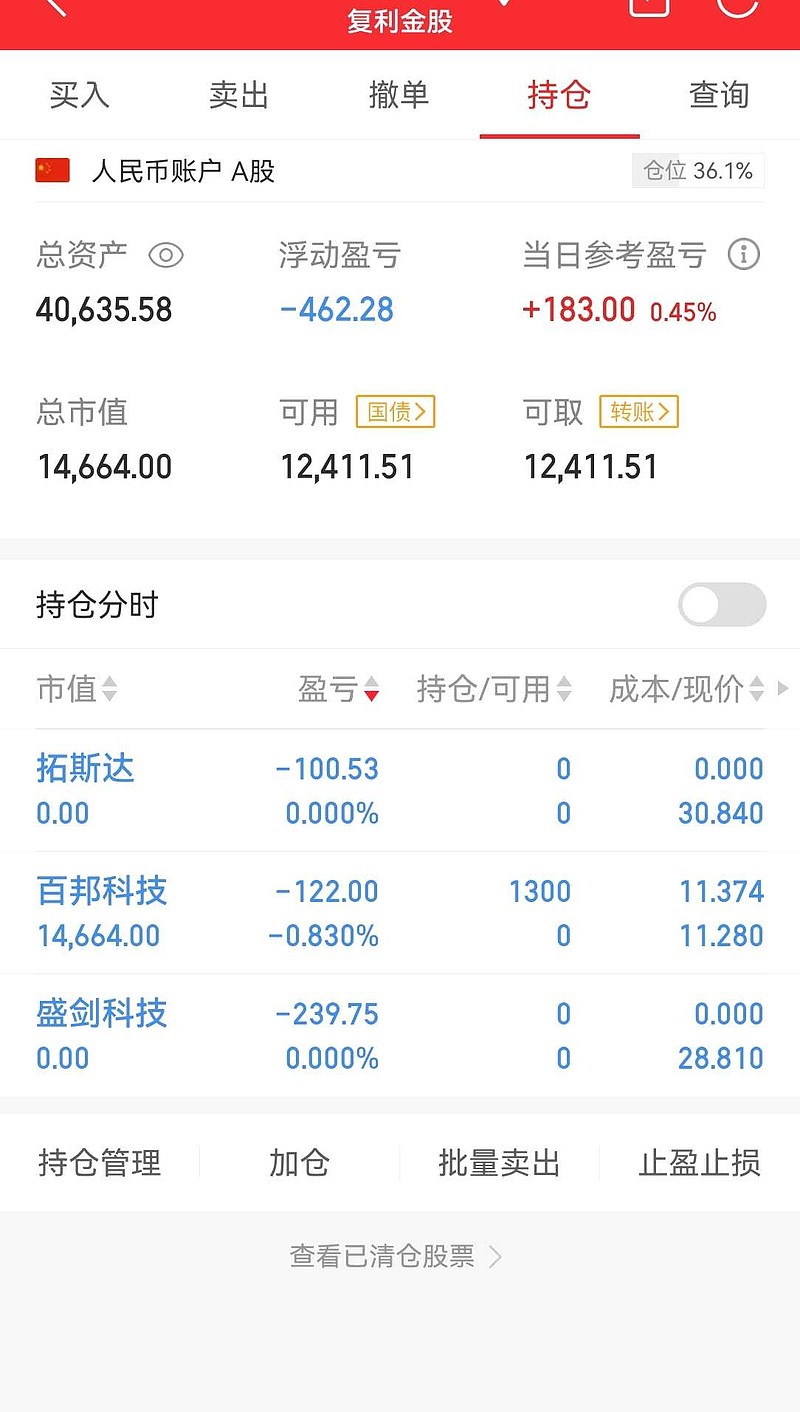Switch to the 卖出 tab
800x1412 pixels.
click(x=239, y=95)
